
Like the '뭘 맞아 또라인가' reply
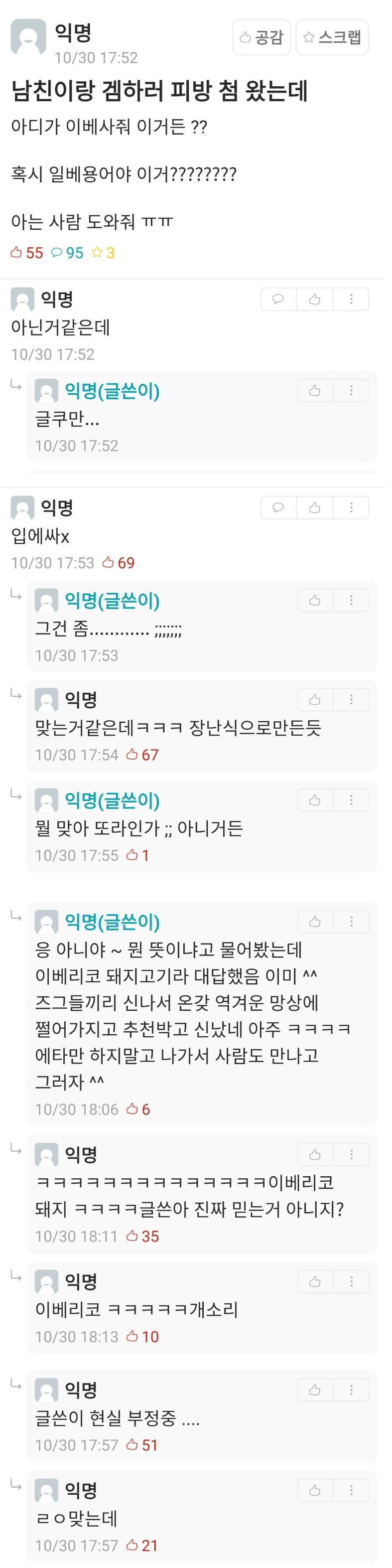315,800
